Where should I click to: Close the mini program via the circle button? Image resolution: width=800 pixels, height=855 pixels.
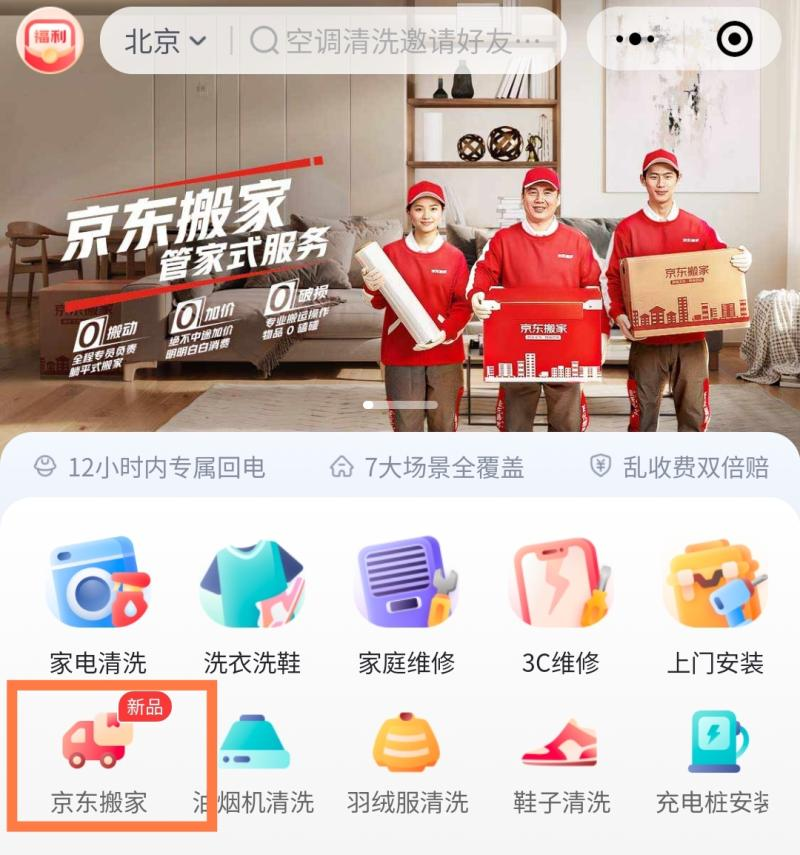[x=735, y=40]
